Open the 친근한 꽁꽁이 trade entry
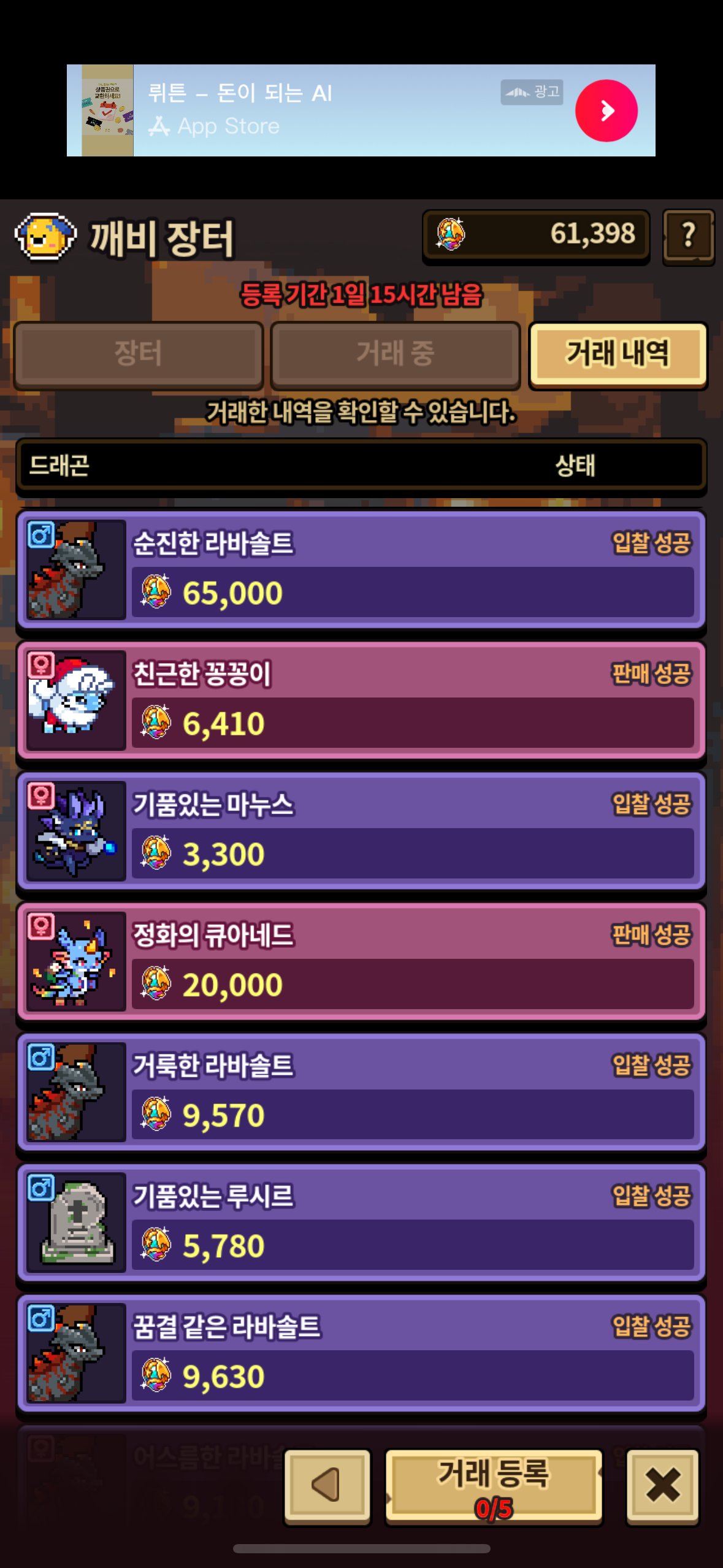Image resolution: width=723 pixels, height=1568 pixels. point(361,700)
